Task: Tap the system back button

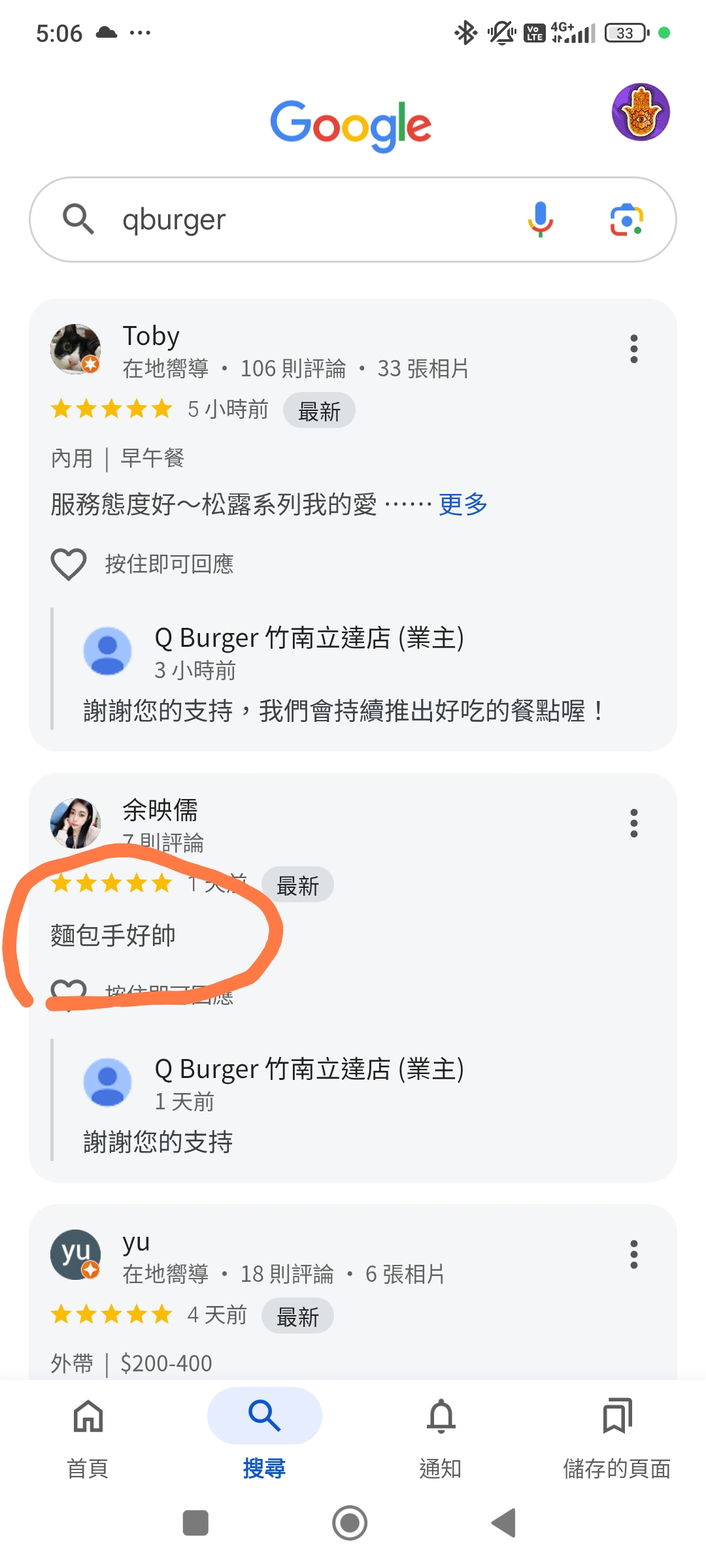Action: coord(504,1523)
